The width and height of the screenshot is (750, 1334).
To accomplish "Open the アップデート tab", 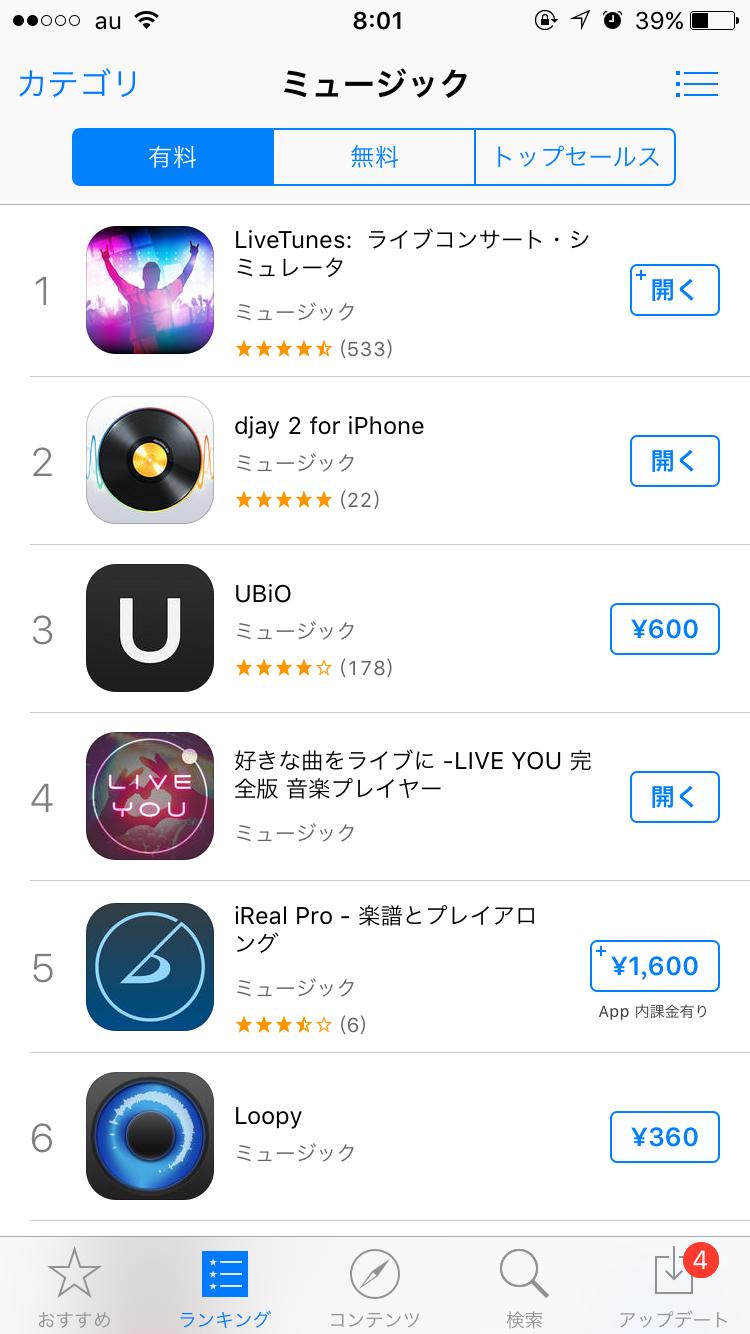I will (674, 1288).
